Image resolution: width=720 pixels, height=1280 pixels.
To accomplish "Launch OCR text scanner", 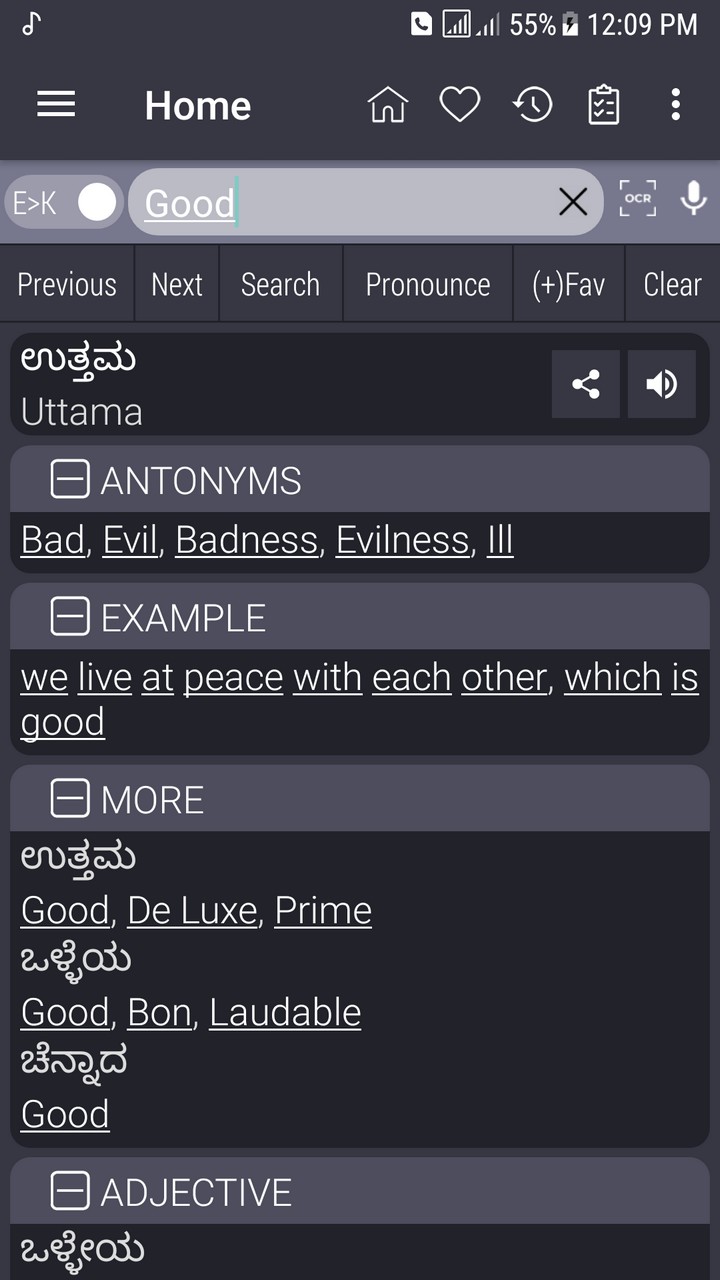I will tap(638, 199).
